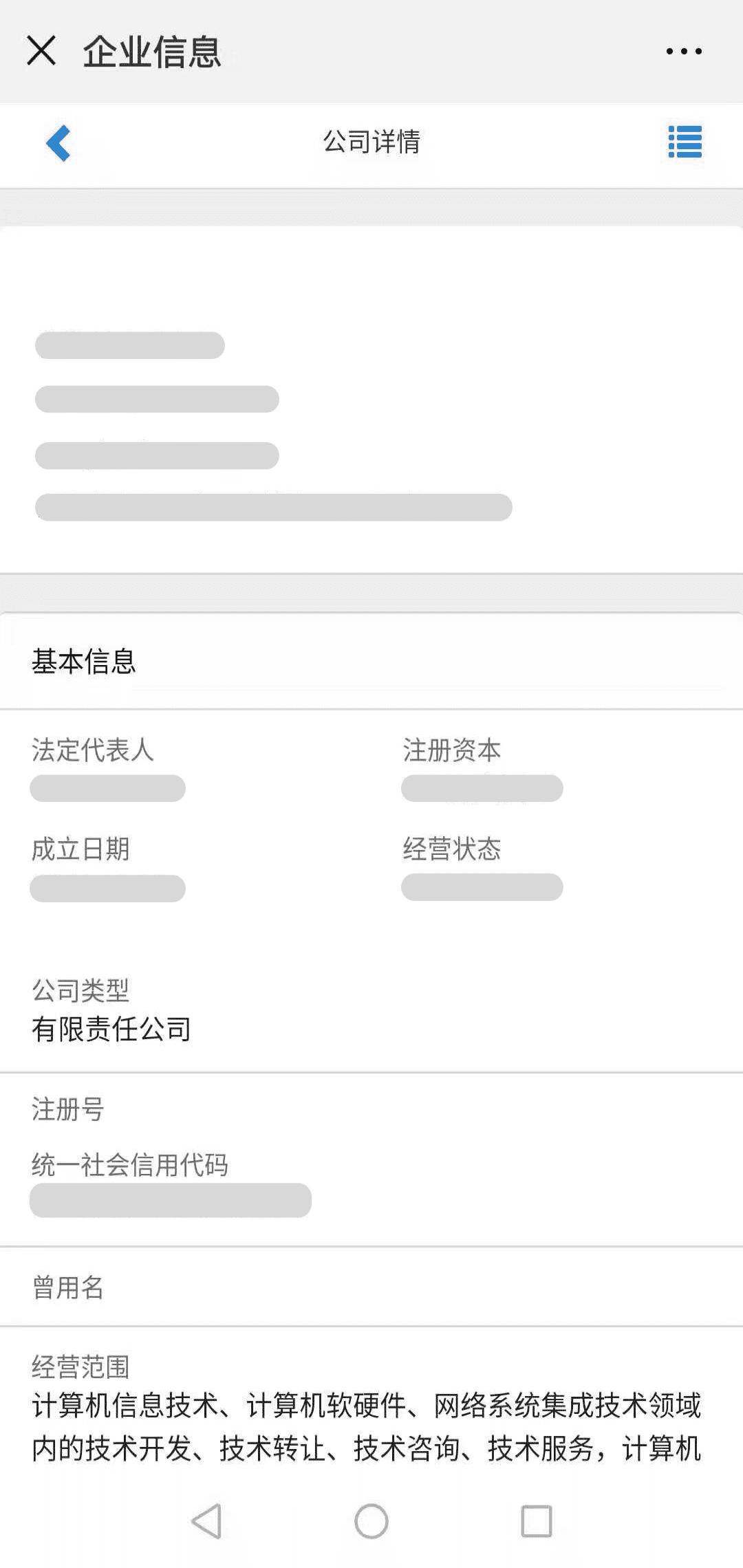Go back from 公司详情
This screenshot has width=743, height=1568.
coord(58,143)
